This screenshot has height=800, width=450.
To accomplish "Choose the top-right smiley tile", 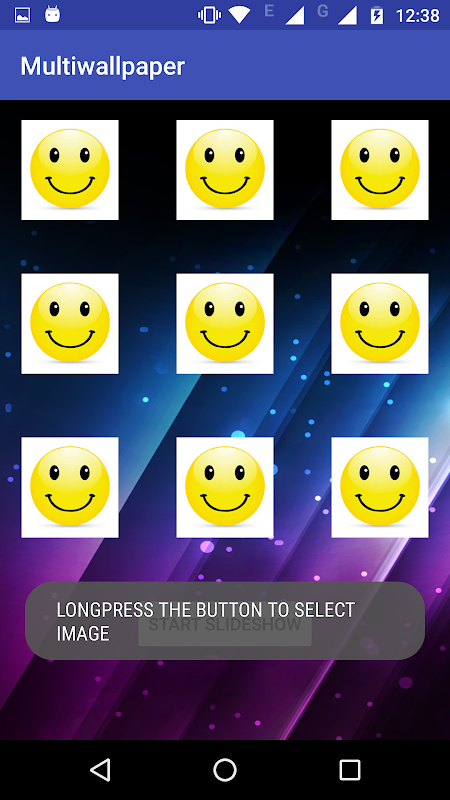I will (x=380, y=170).
